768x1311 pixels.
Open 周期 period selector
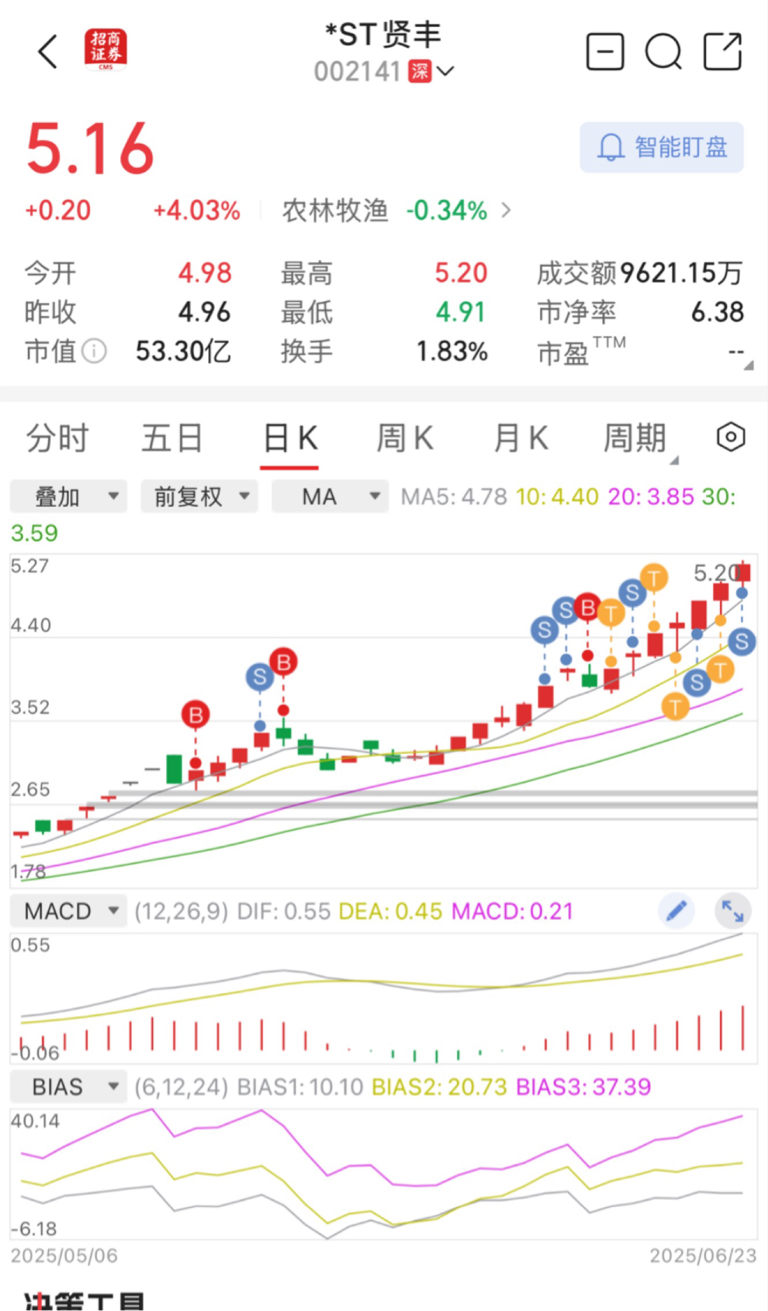(640, 440)
